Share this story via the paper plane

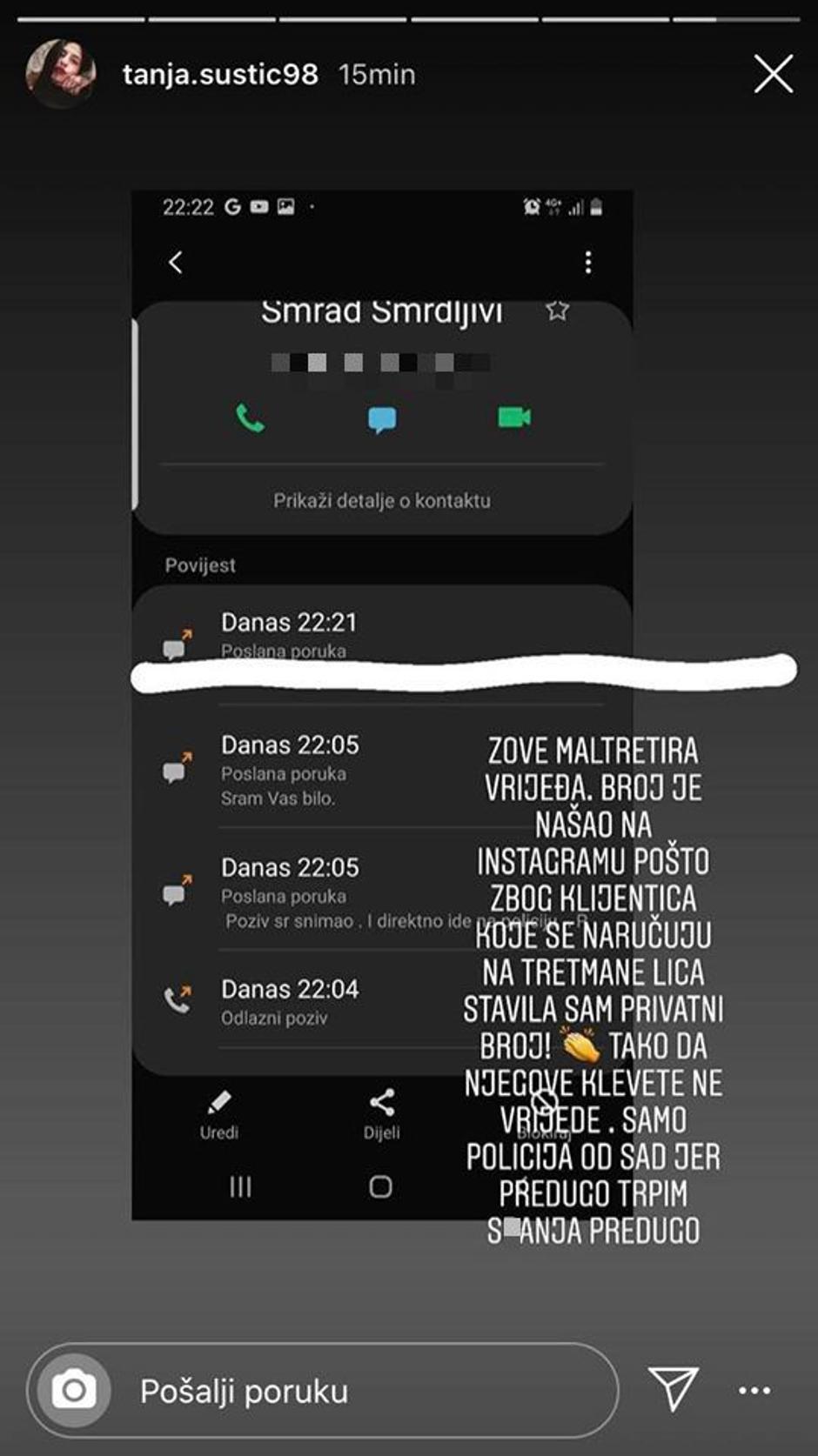coord(673,1388)
